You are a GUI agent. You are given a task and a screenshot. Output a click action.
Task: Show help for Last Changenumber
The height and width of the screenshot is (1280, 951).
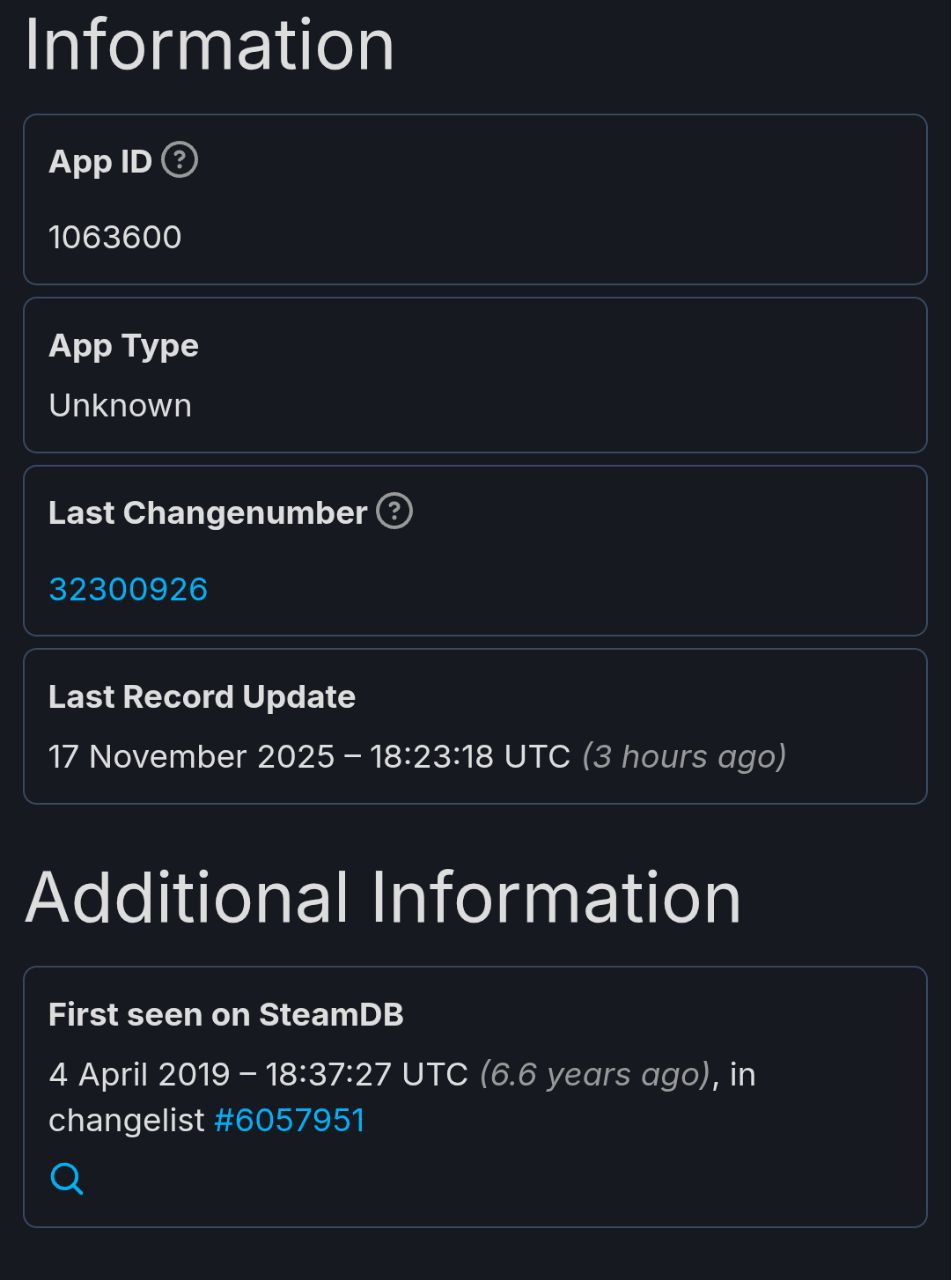pyautogui.click(x=394, y=512)
